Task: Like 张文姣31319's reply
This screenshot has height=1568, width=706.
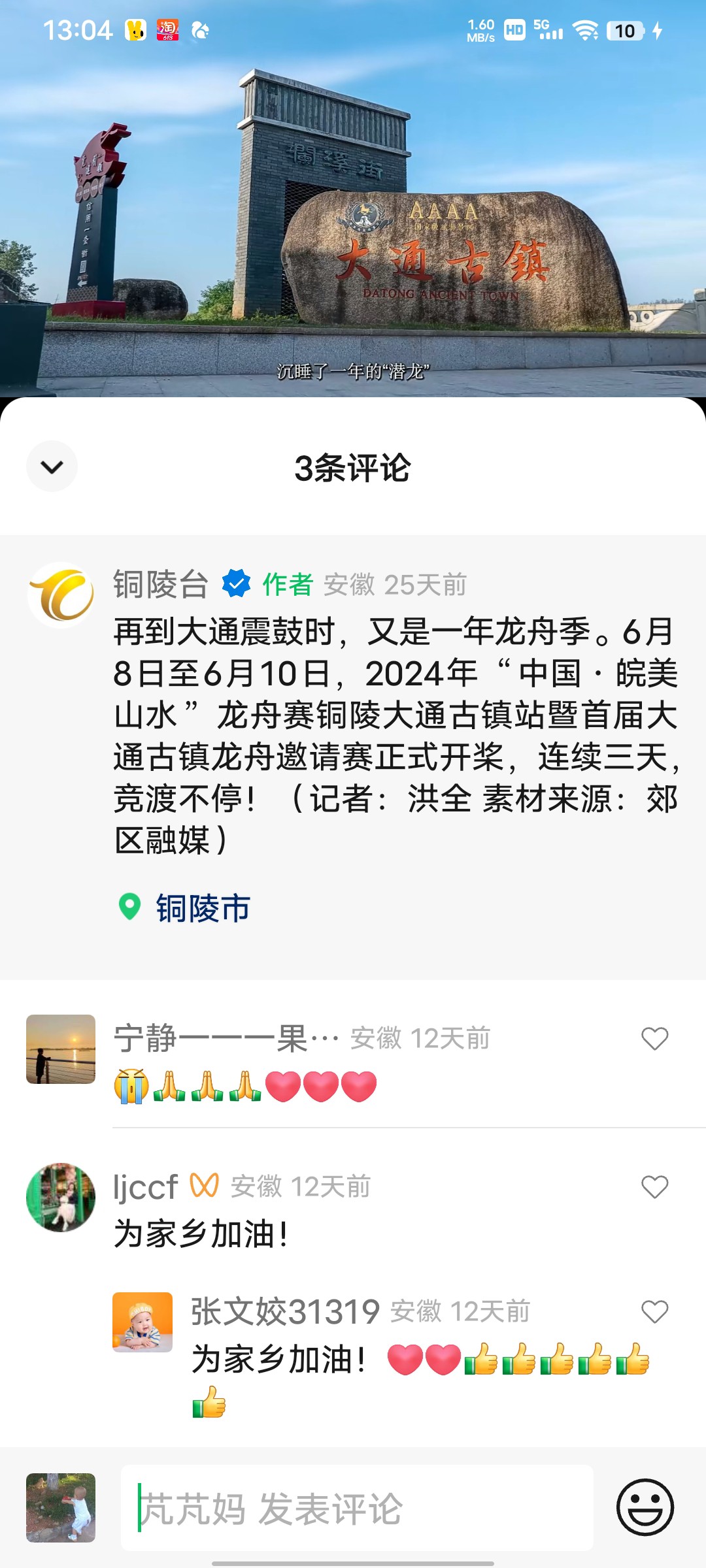Action: click(x=654, y=1311)
